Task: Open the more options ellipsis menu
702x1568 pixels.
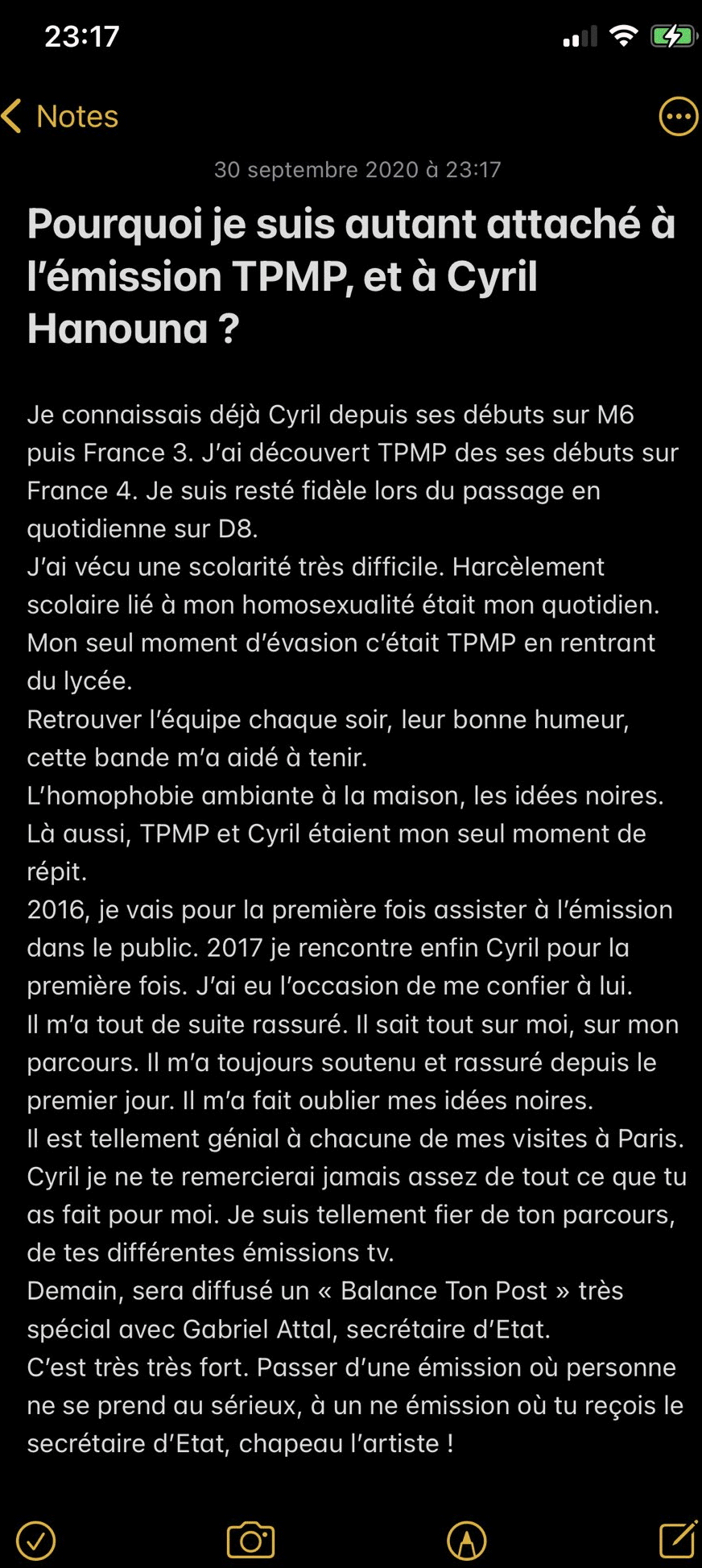Action: click(678, 117)
